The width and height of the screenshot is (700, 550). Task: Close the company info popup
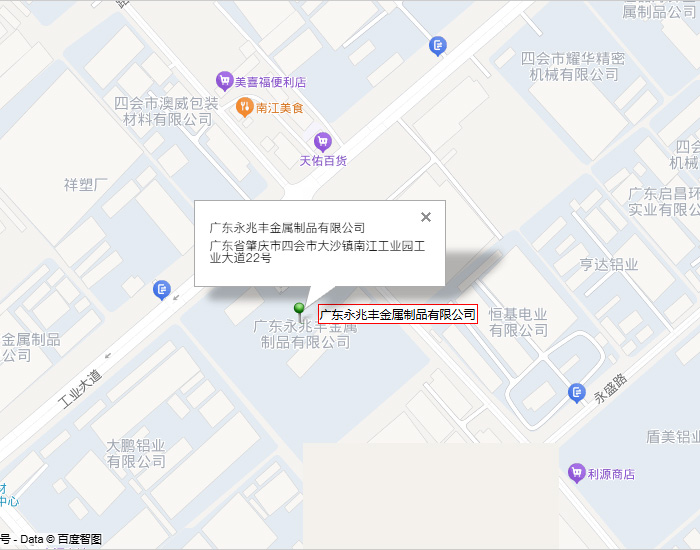click(426, 217)
